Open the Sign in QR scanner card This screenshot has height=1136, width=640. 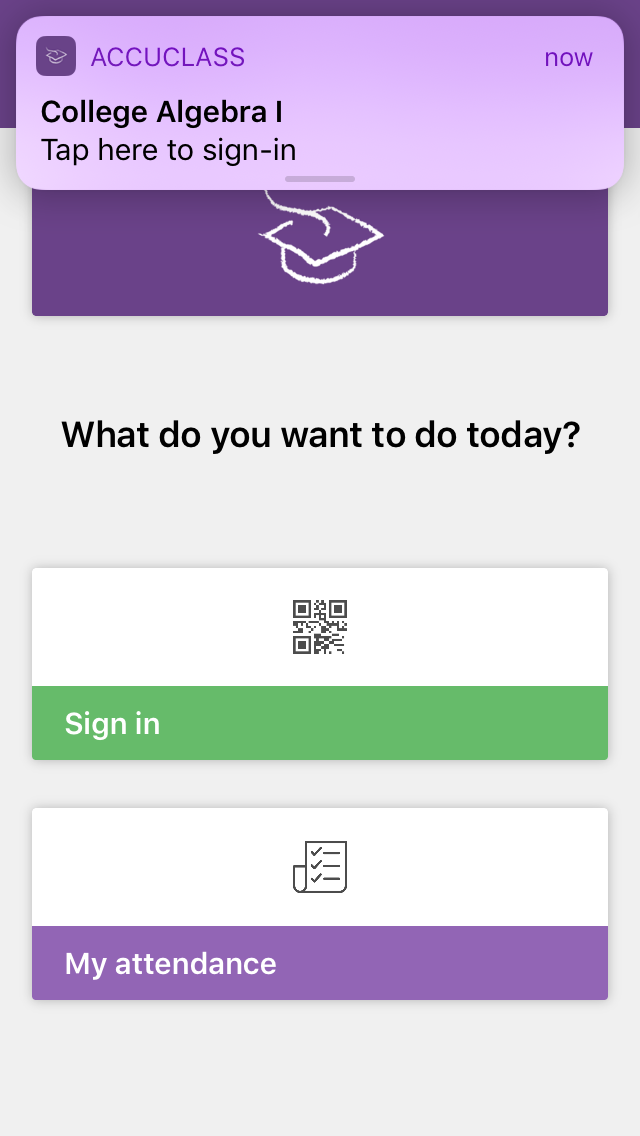[320, 664]
